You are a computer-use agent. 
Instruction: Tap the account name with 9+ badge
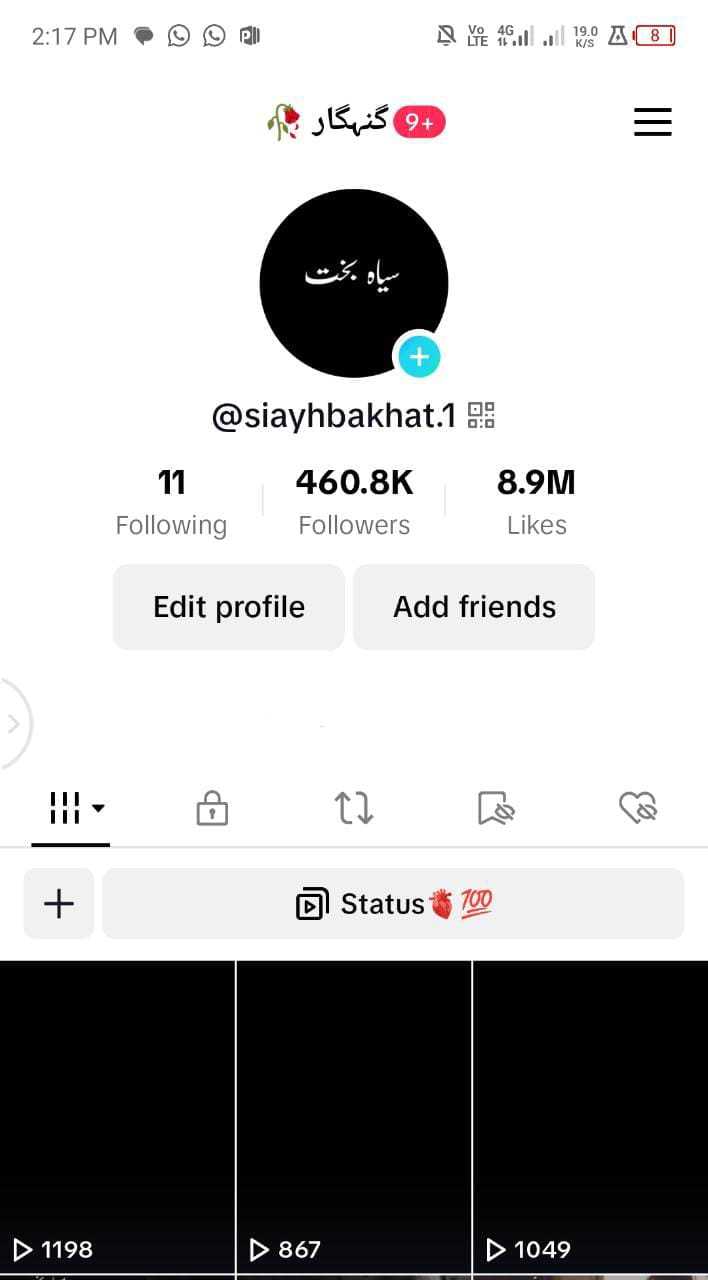click(355, 123)
